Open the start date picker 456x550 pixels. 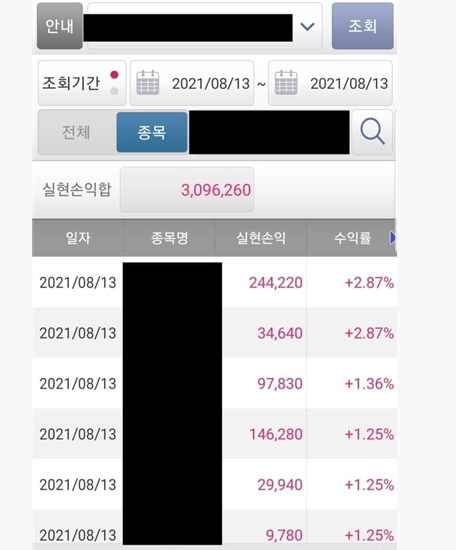(x=192, y=83)
